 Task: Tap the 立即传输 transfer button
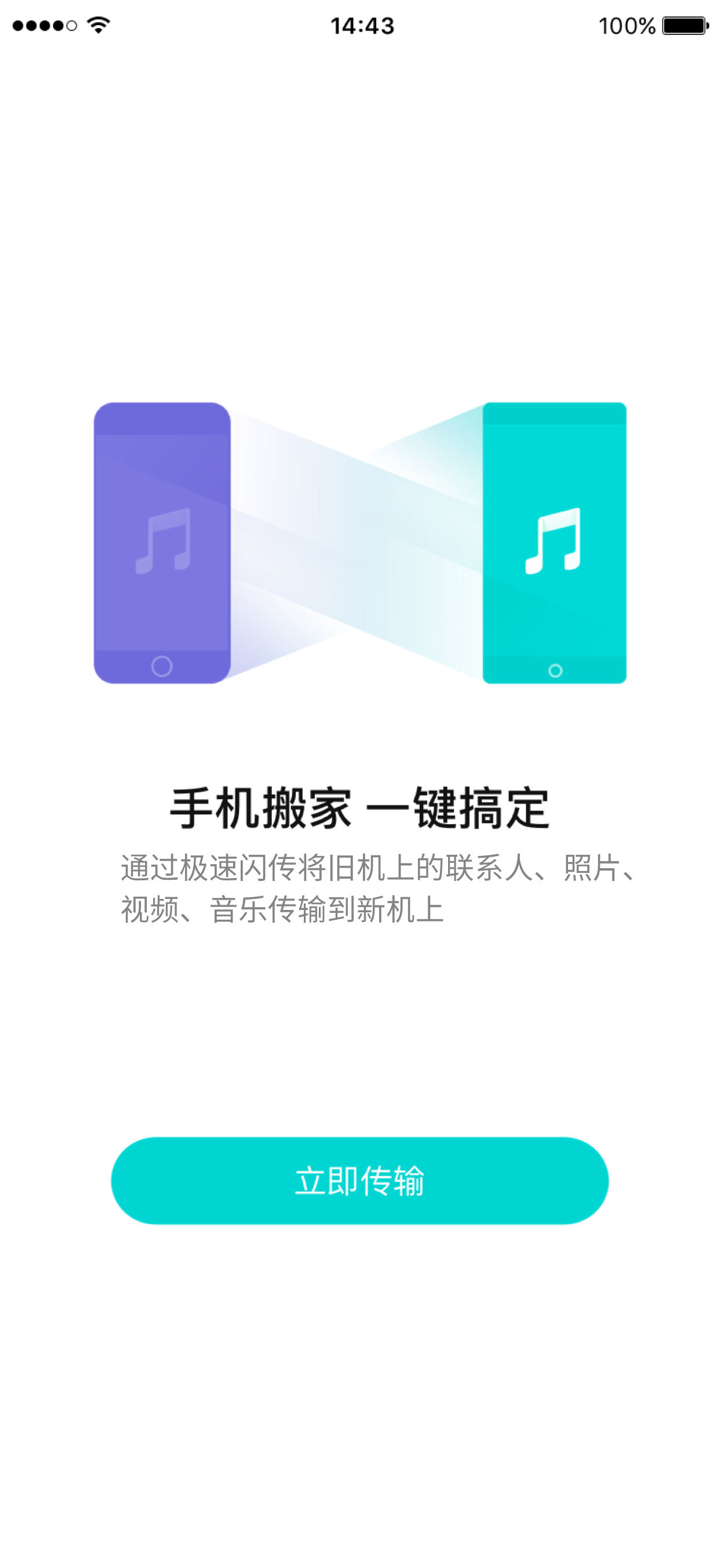pyautogui.click(x=359, y=1180)
